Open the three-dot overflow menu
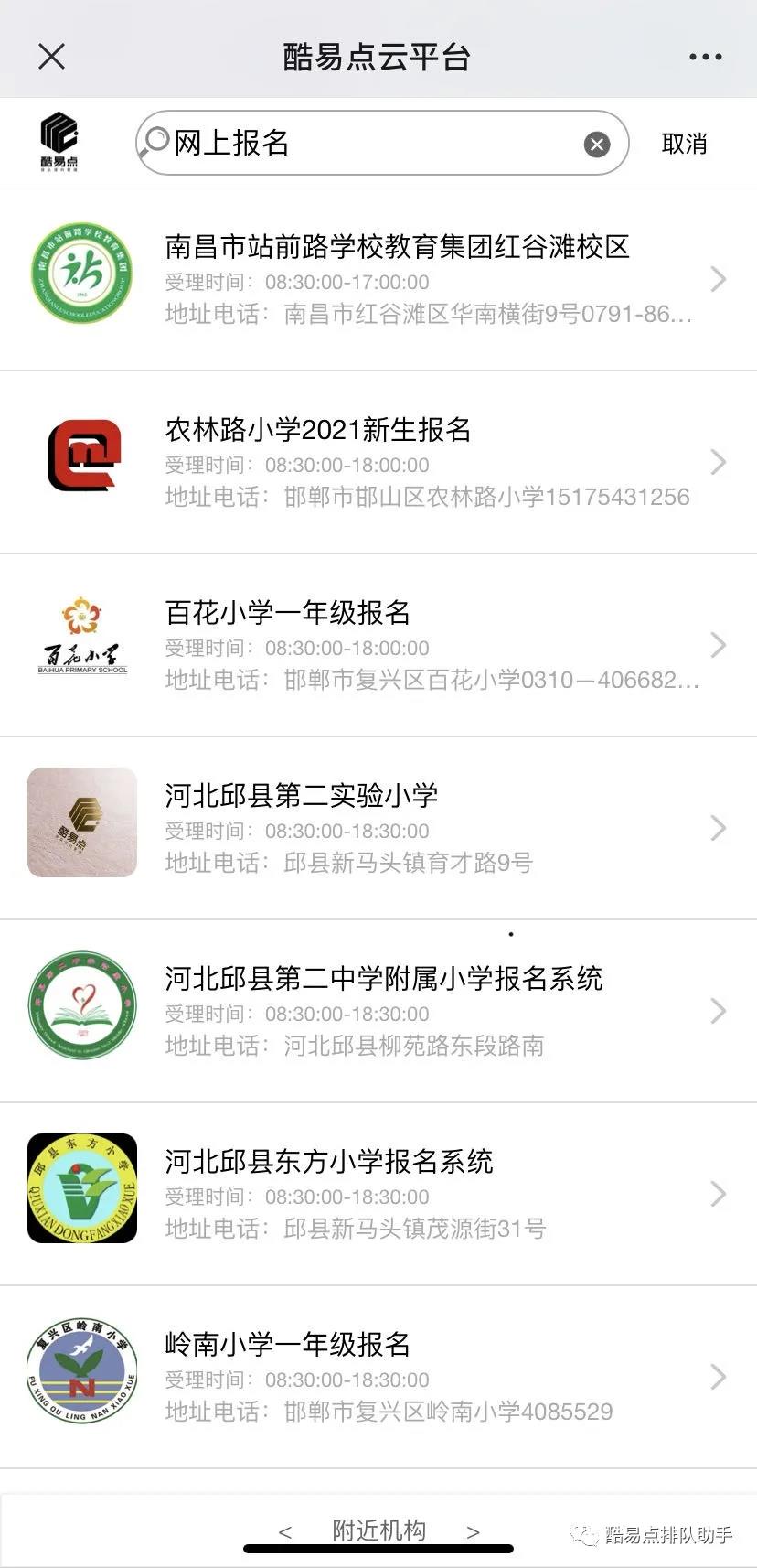 [x=705, y=57]
